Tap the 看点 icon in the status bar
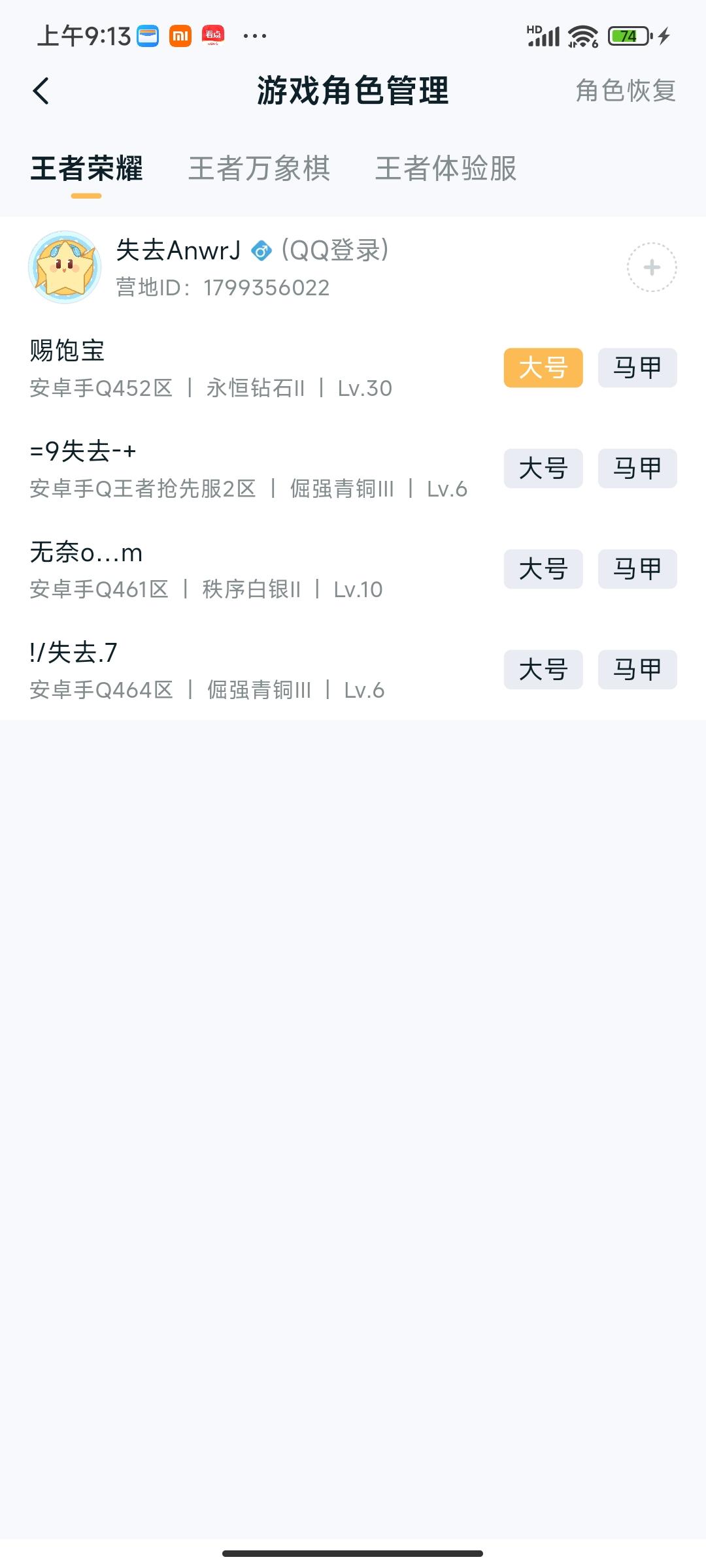 (212, 34)
